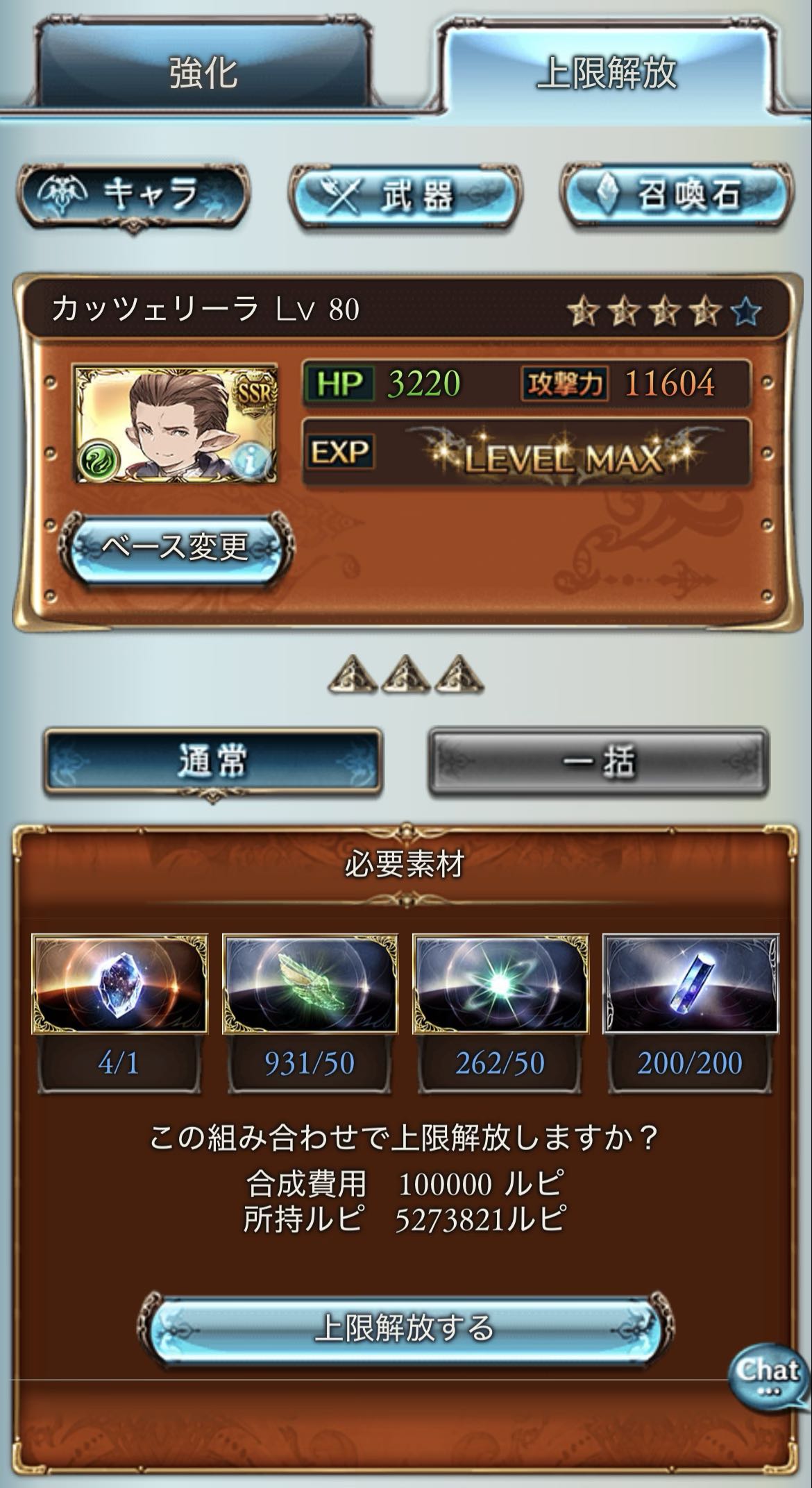This screenshot has height=1488, width=812.
Task: View the green orb material showing 262/50
Action: coord(500,983)
